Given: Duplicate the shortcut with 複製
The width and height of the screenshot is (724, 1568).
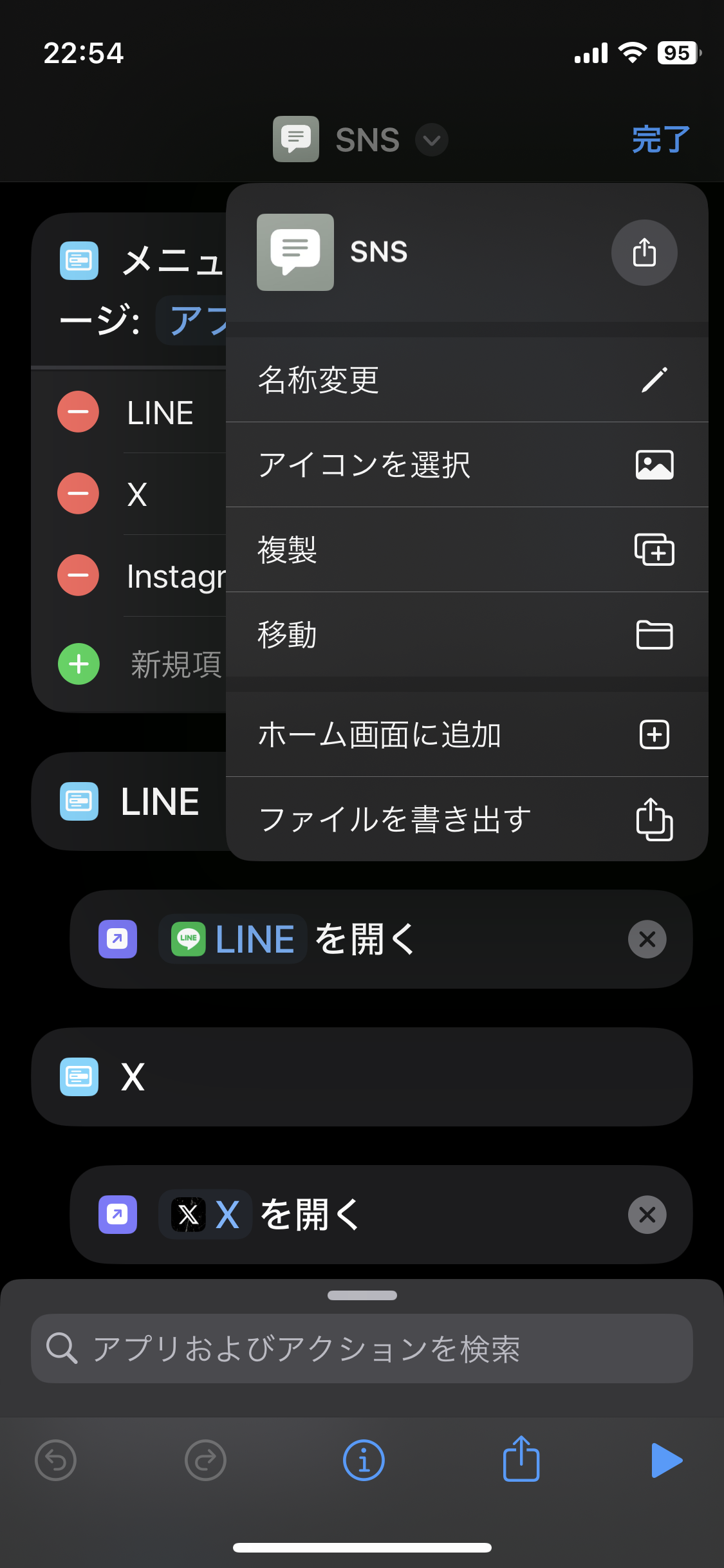Looking at the screenshot, I should [467, 550].
